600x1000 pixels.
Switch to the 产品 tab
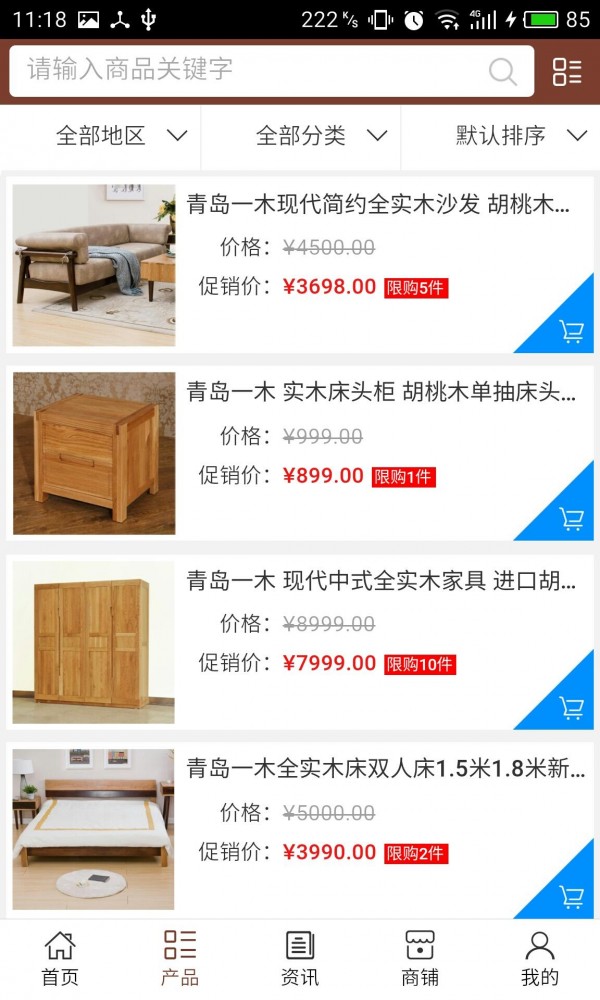(x=180, y=958)
